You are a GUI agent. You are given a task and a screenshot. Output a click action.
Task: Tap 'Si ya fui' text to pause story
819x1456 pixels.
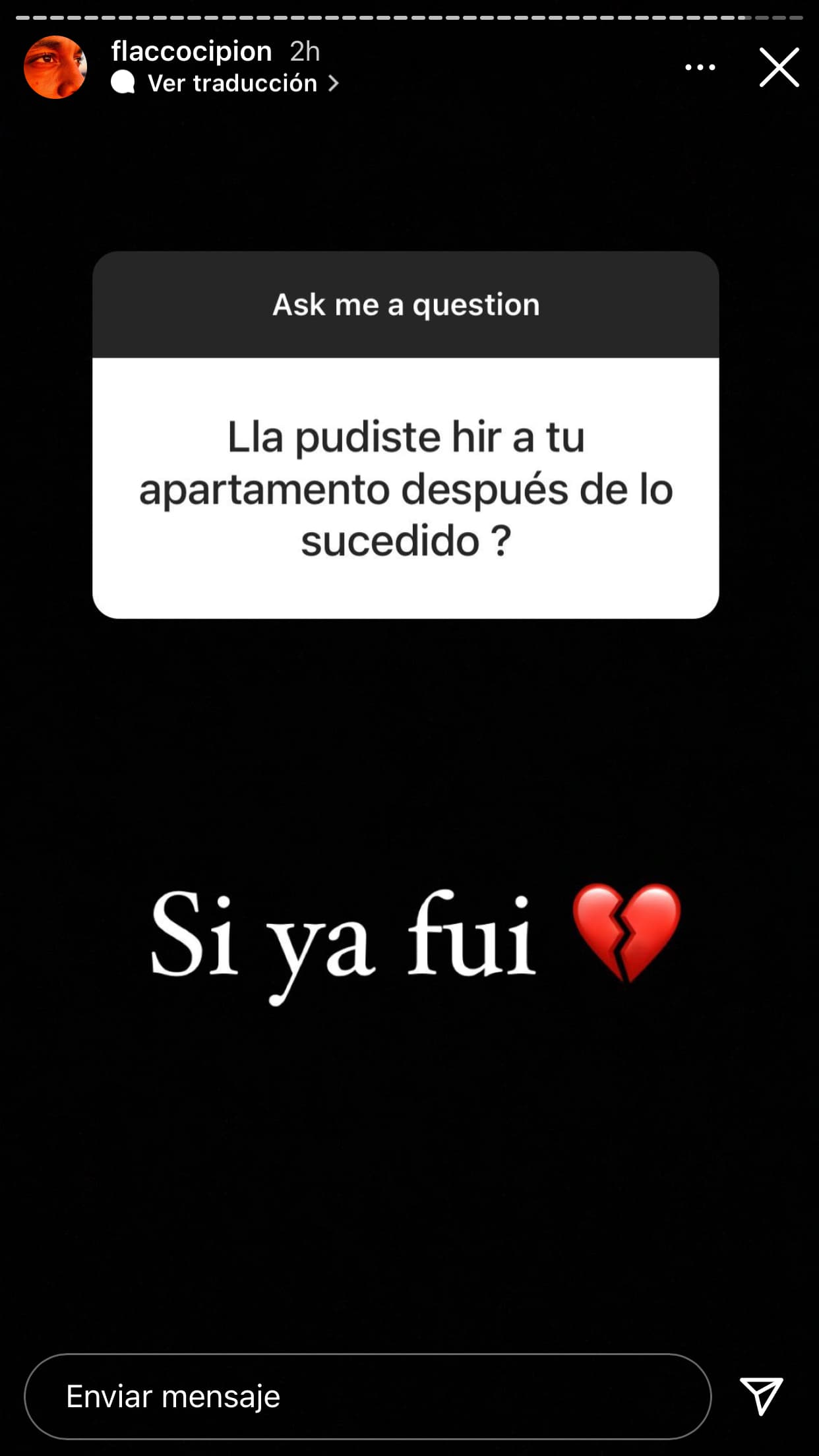(343, 950)
